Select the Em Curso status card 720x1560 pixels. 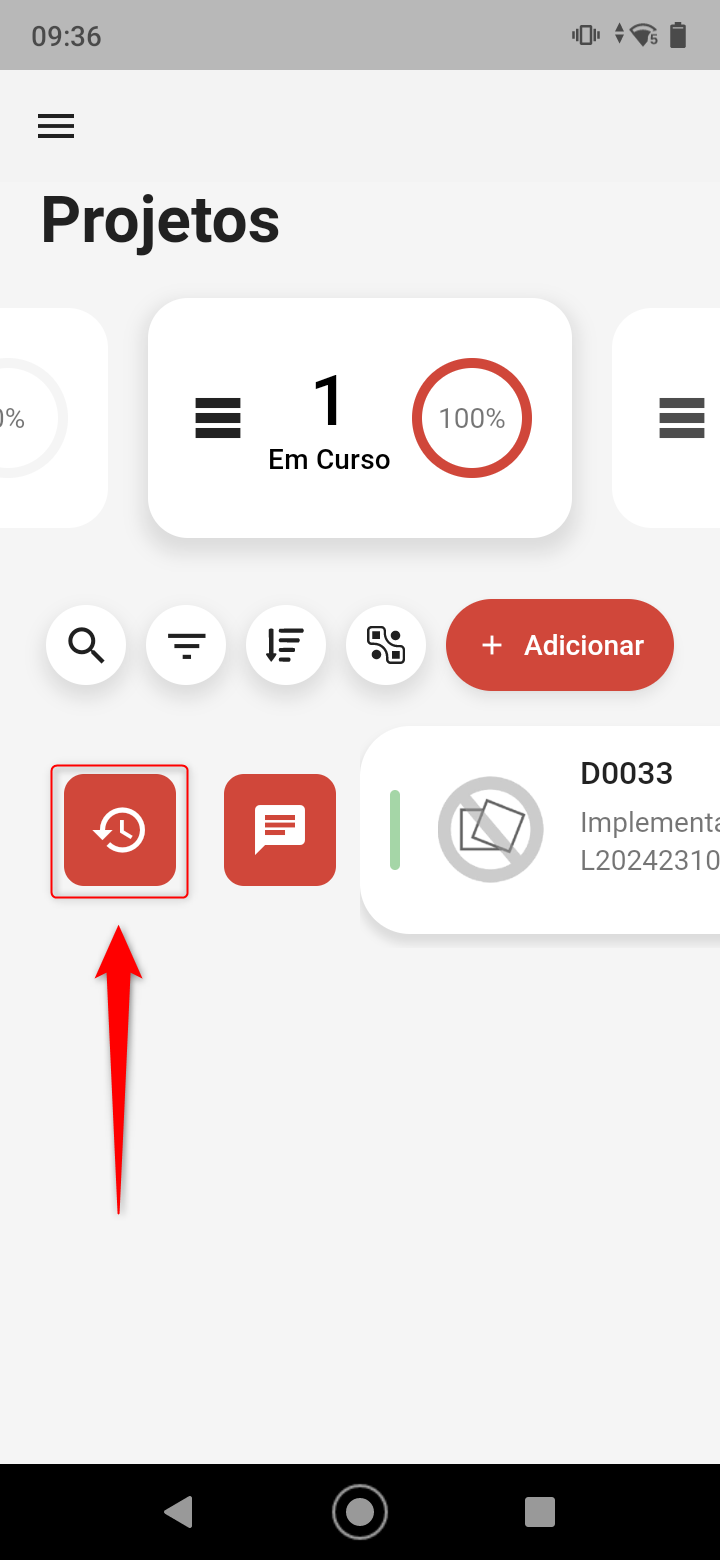click(360, 418)
